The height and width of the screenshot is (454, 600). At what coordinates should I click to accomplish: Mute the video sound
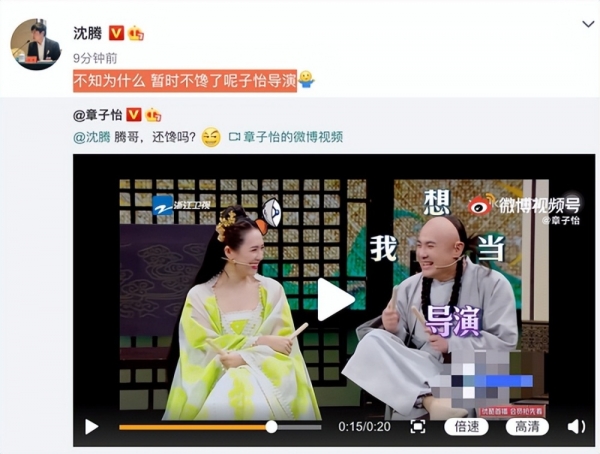click(x=576, y=427)
